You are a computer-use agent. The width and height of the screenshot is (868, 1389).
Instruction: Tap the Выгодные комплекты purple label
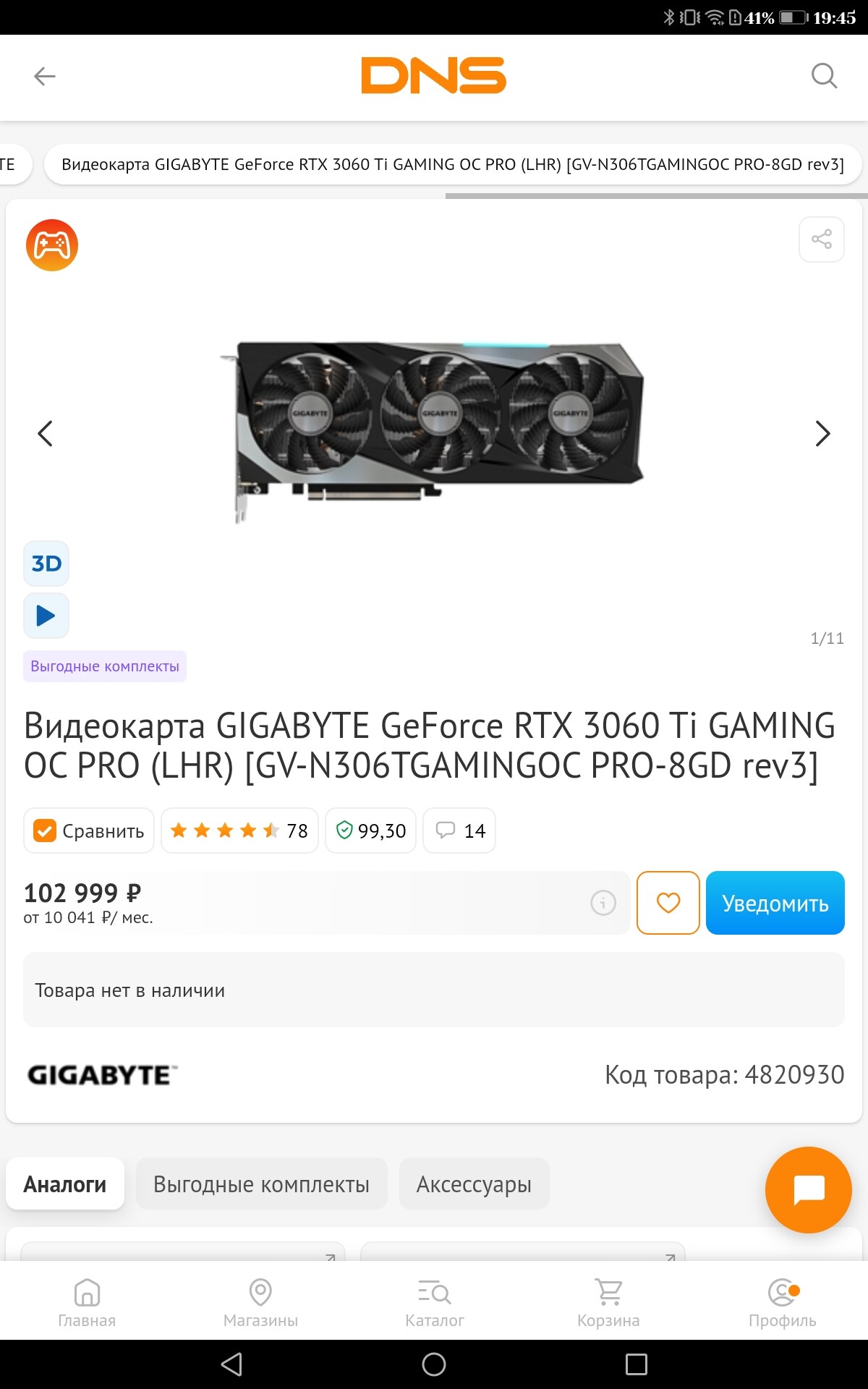[x=105, y=666]
